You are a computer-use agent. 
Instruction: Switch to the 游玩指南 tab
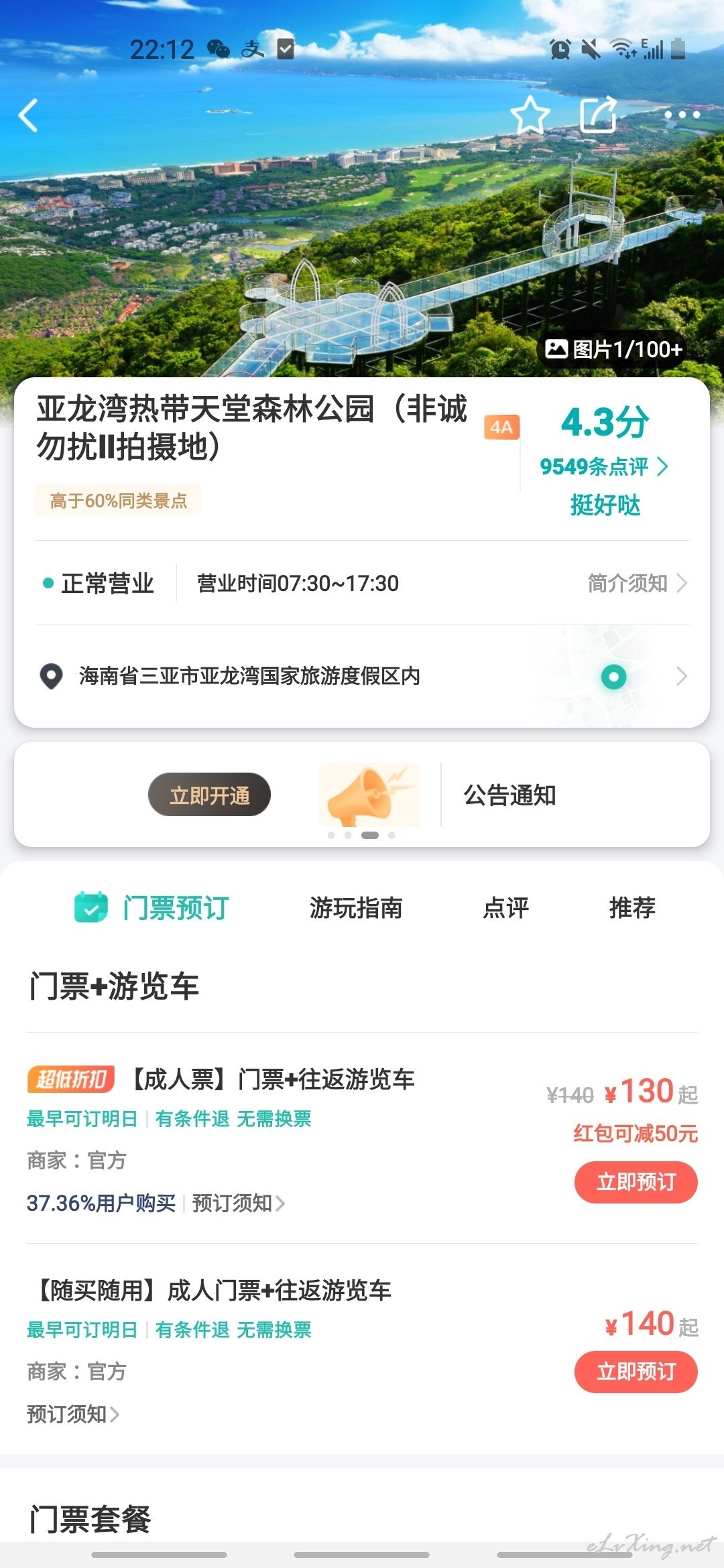[x=356, y=908]
